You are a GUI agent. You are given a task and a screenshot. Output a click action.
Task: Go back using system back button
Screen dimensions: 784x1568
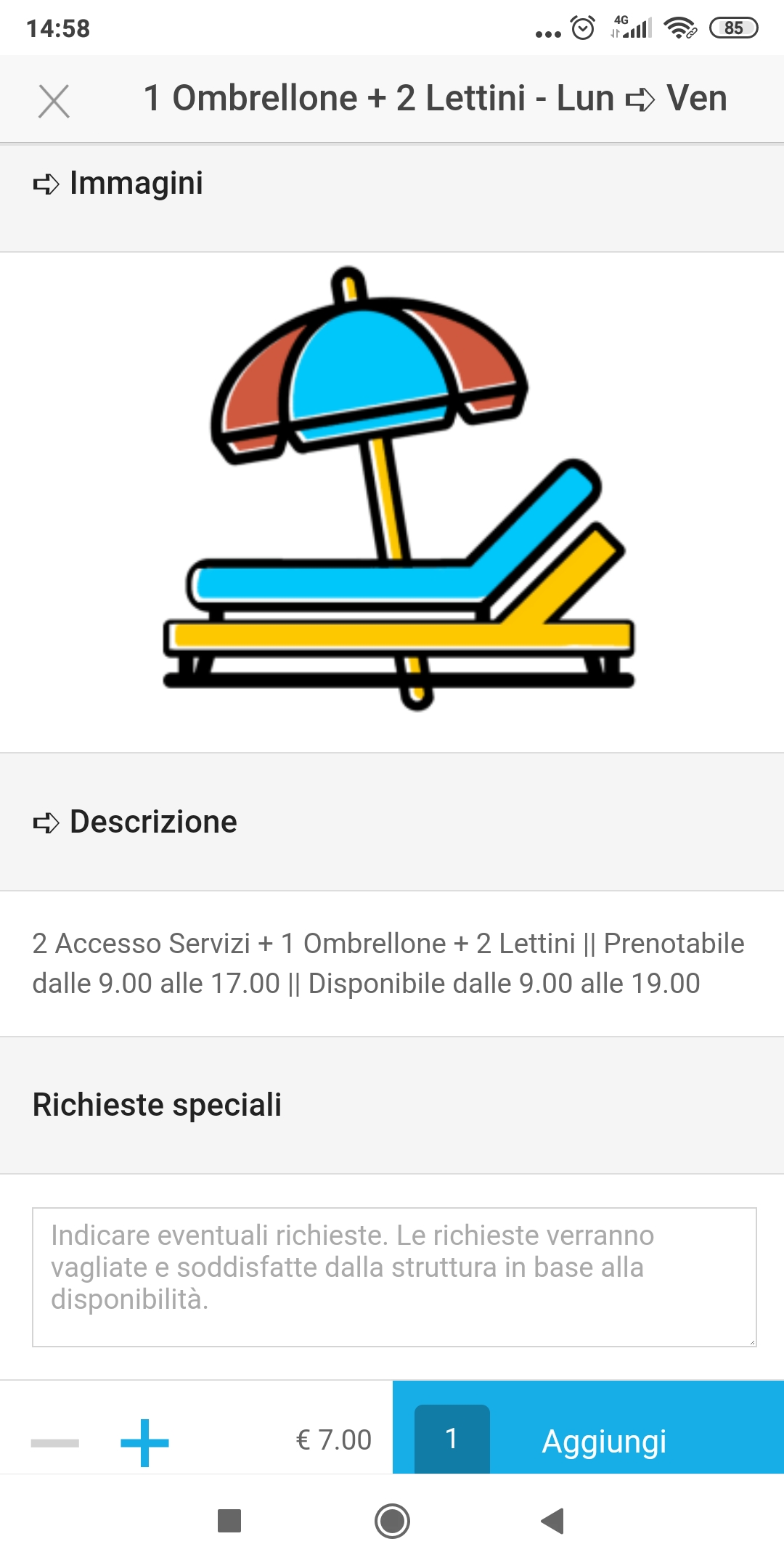click(553, 1521)
